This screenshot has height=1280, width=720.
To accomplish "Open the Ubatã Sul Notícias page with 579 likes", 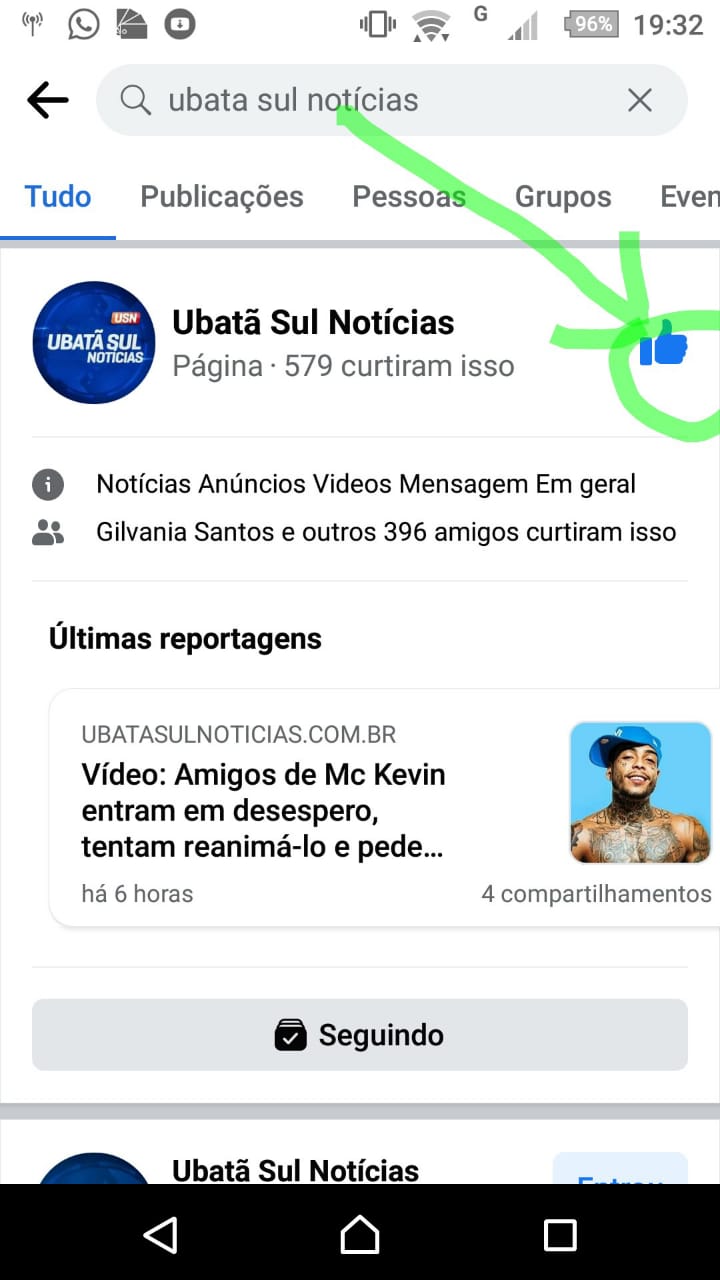I will [x=313, y=323].
